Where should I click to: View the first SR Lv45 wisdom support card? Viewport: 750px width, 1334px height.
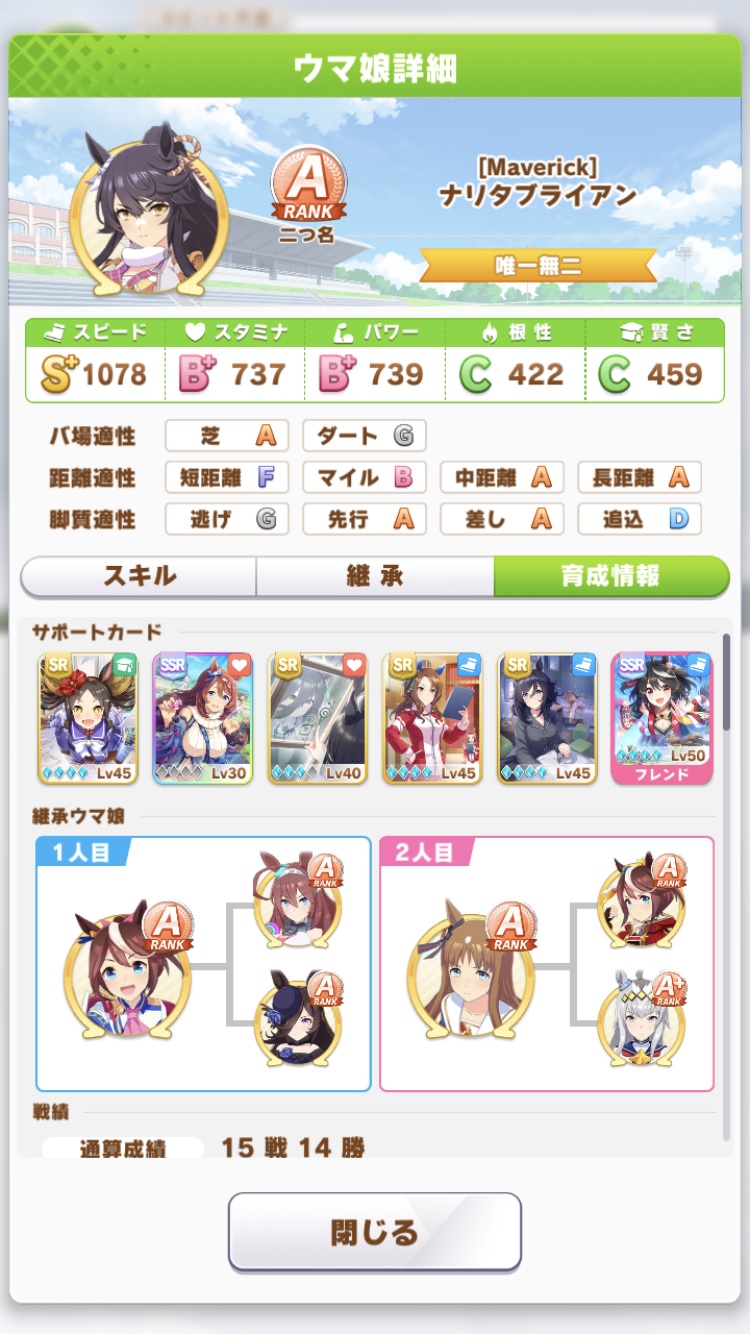pyautogui.click(x=88, y=718)
